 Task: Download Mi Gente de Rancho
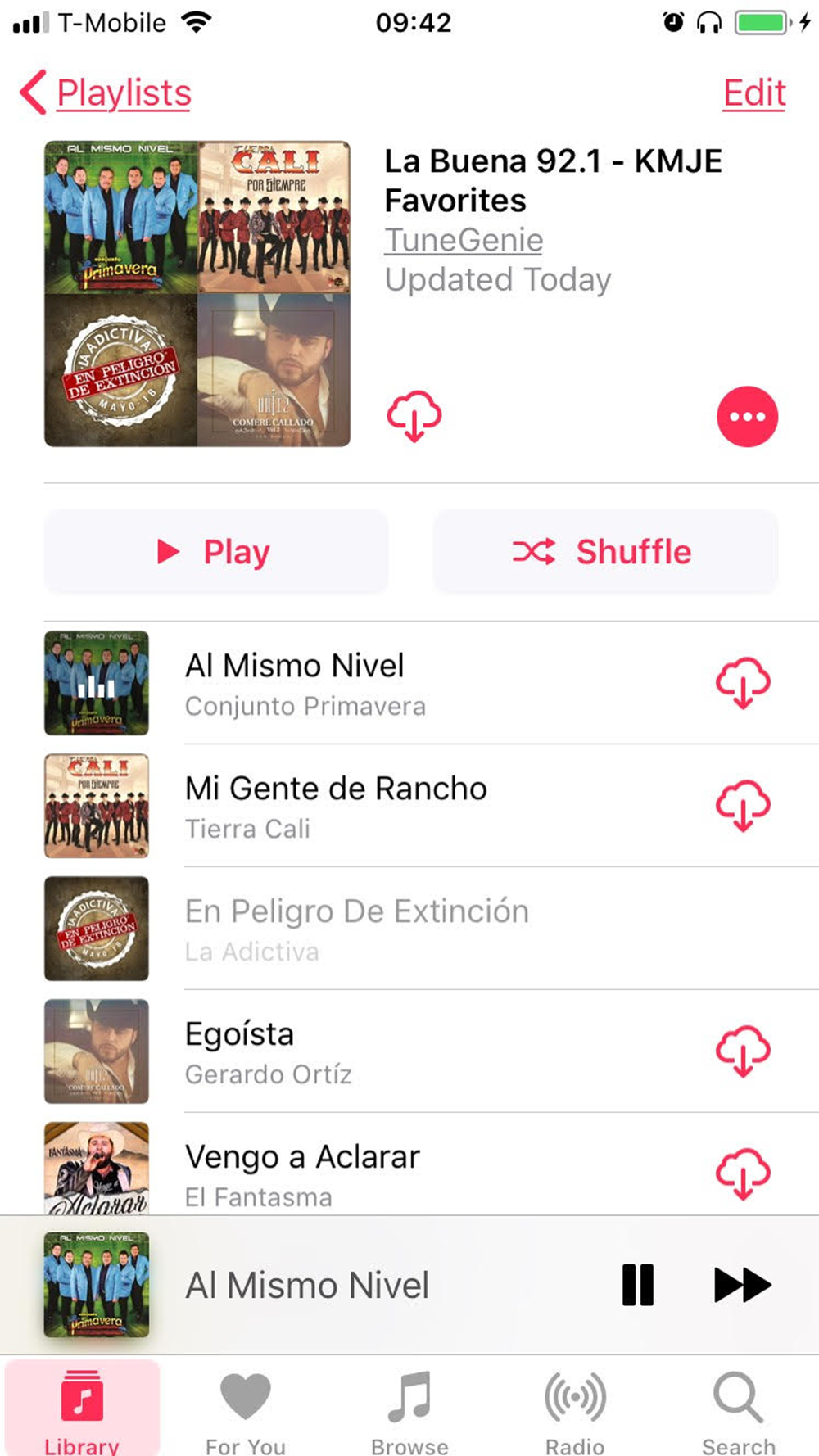[743, 805]
